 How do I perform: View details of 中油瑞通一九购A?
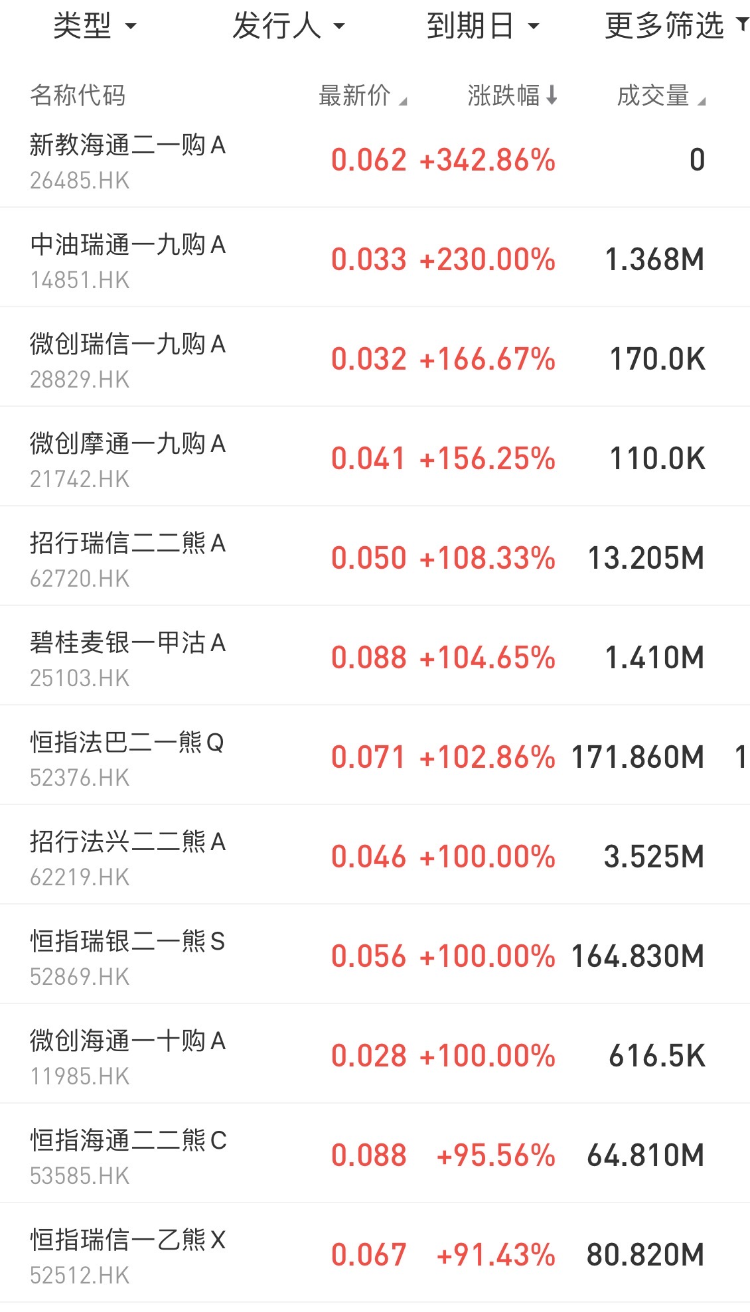[128, 259]
